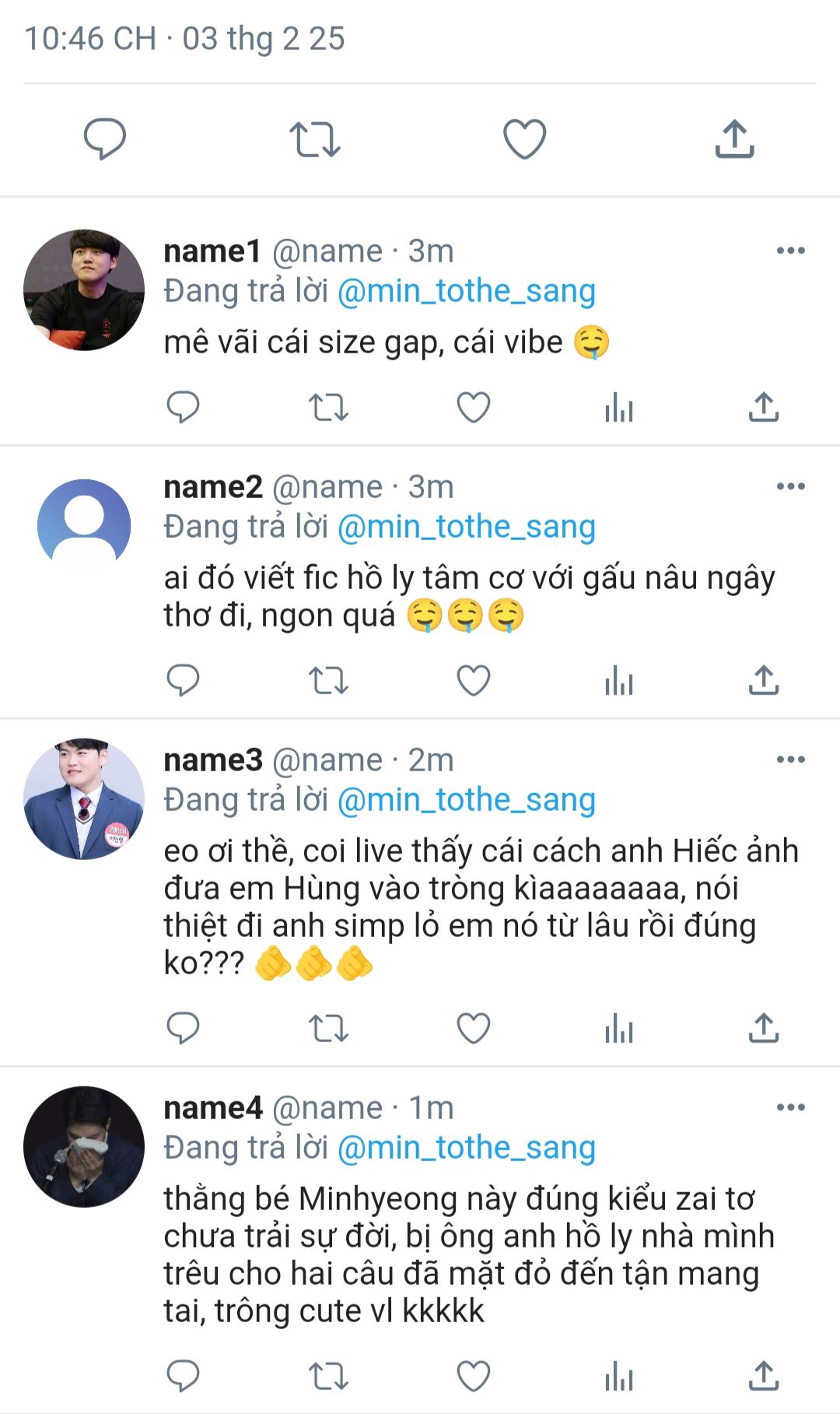Like the main tweet

point(524,139)
